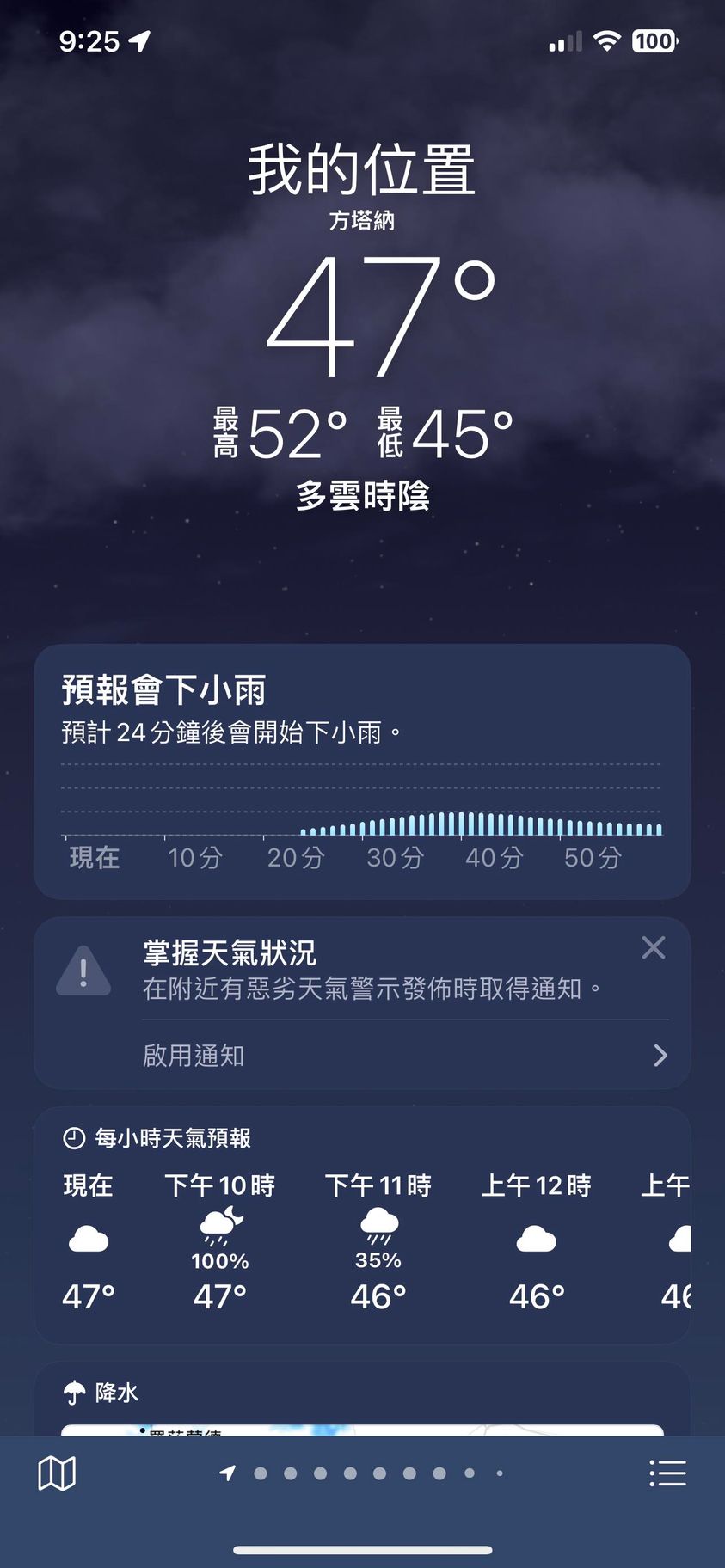Viewport: 725px width, 1568px height.
Task: Open the weather map view
Action: point(57,1473)
